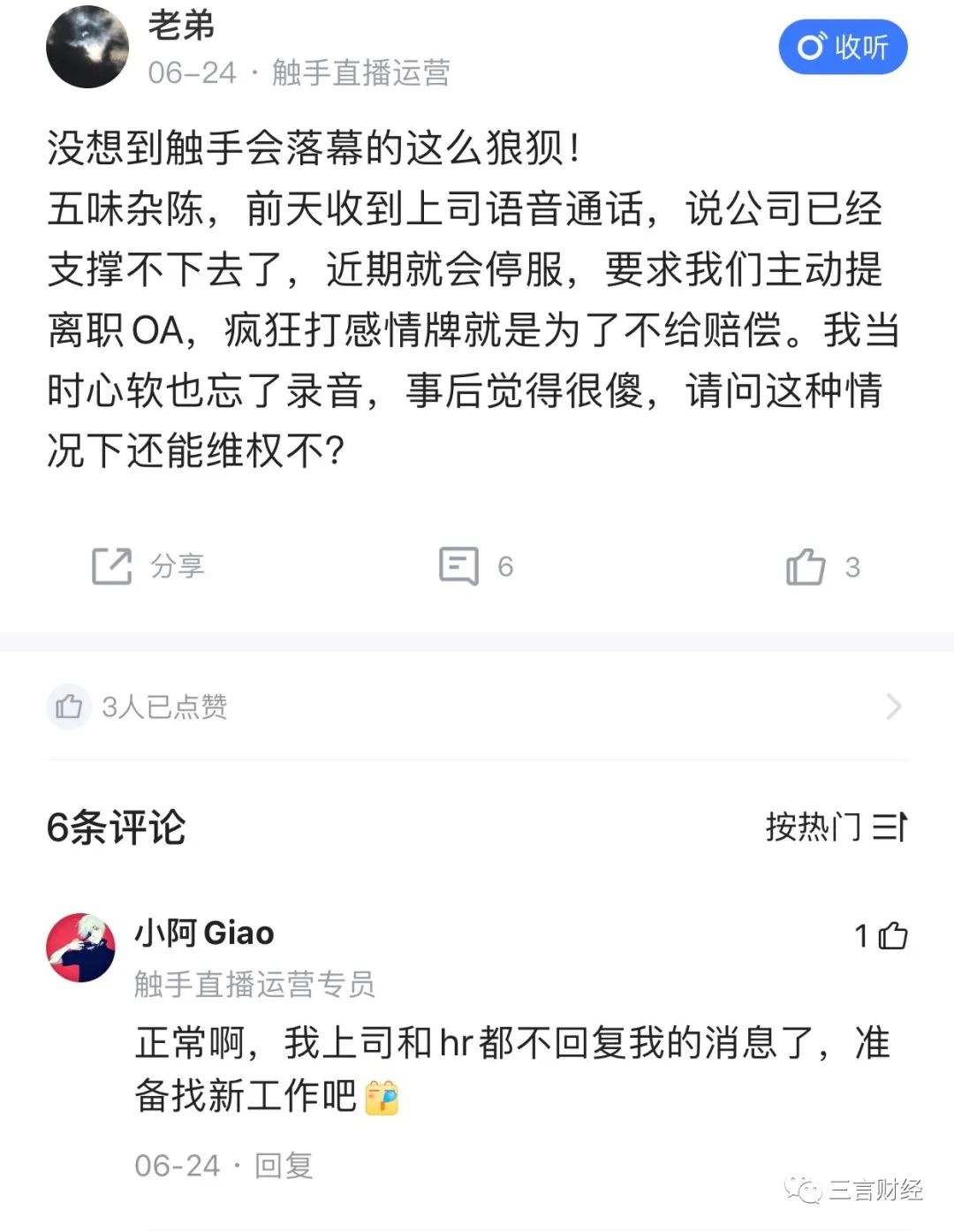
Task: Change comment sorting via 按热门
Action: pos(835,827)
